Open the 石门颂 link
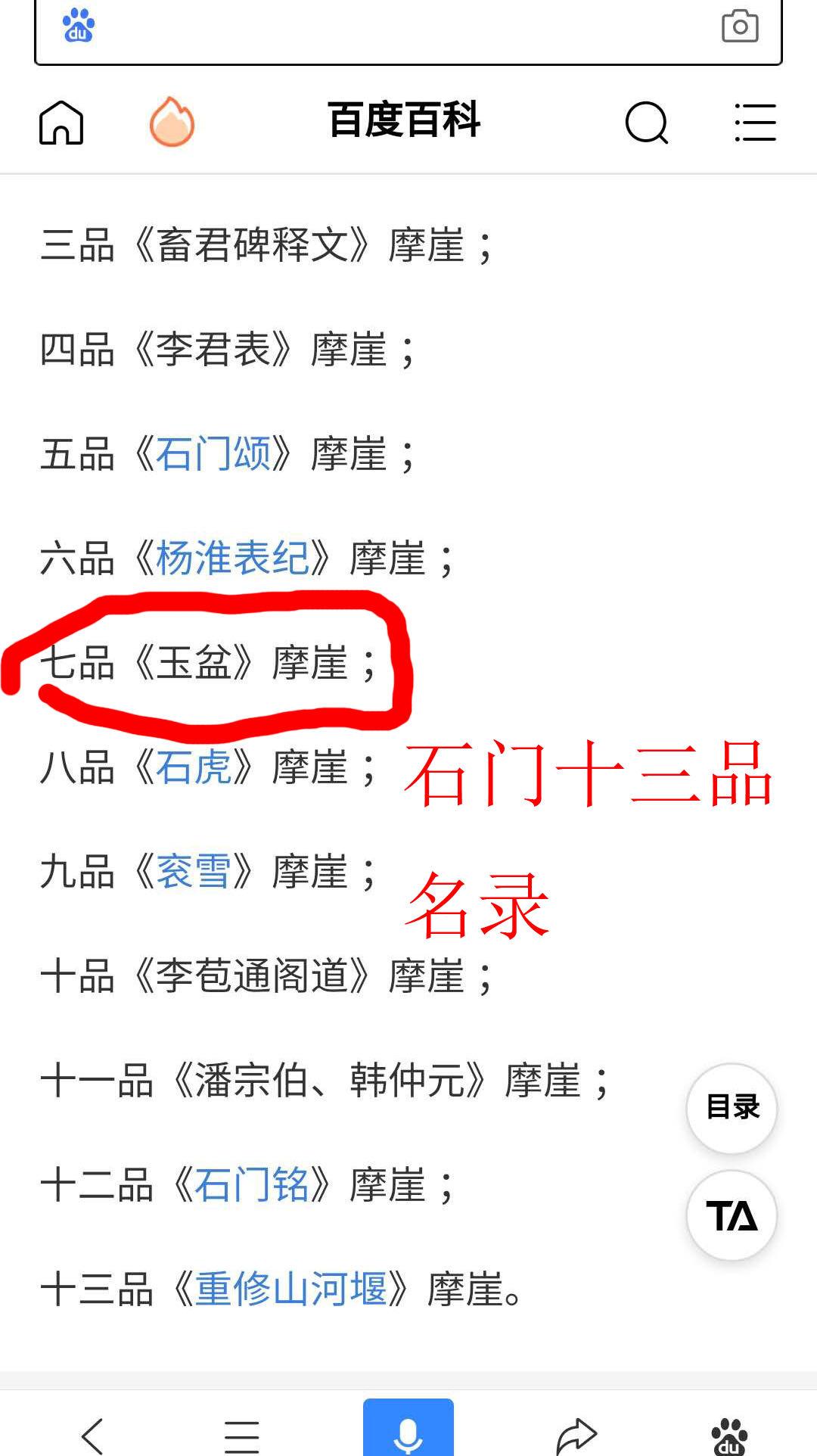817x1456 pixels. tap(213, 454)
